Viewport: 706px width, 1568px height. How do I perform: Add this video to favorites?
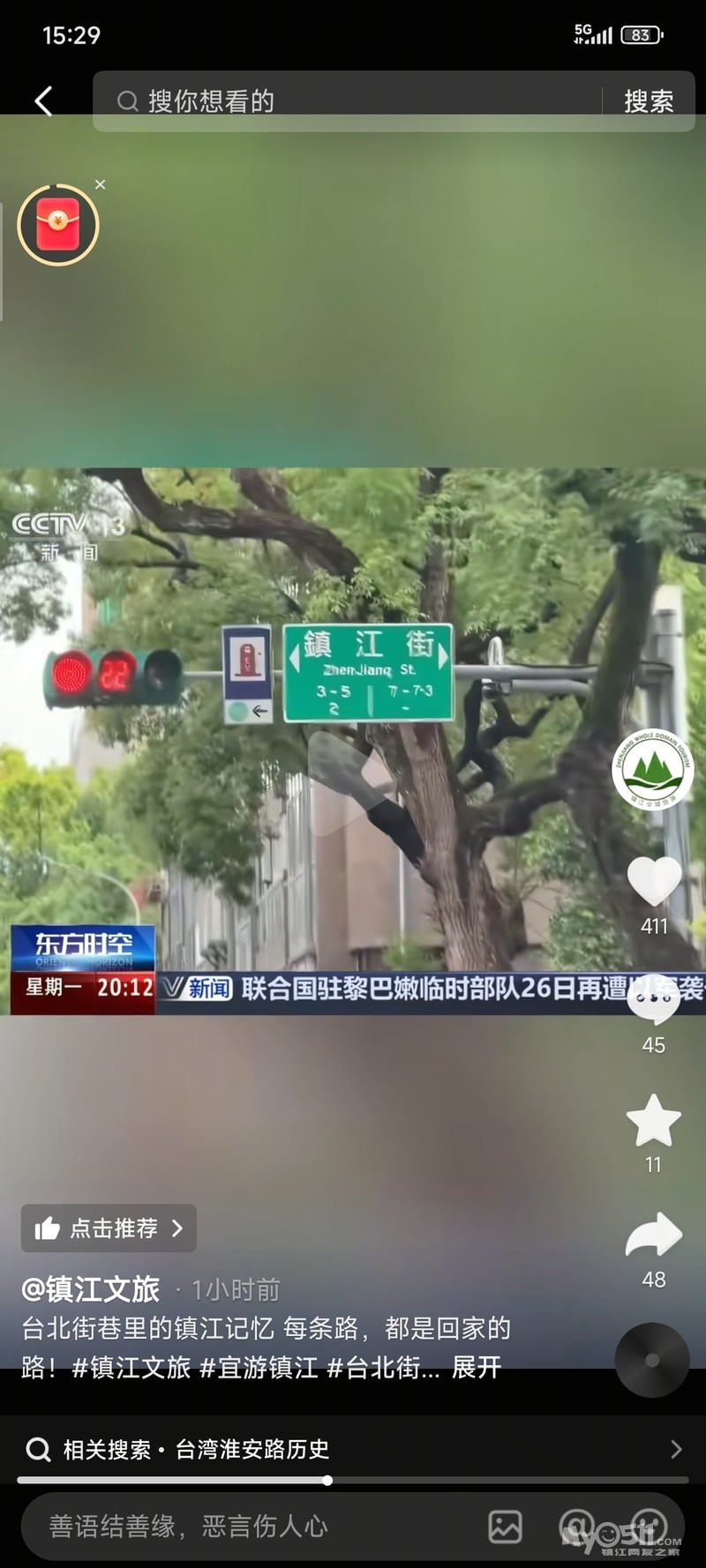click(x=654, y=1121)
